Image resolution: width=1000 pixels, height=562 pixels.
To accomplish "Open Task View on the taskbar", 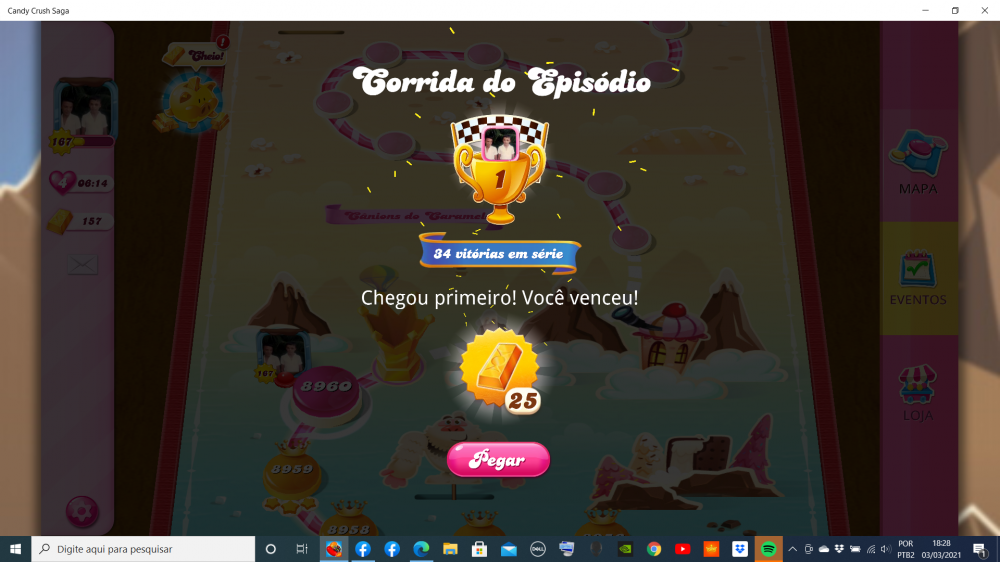I will coord(301,549).
